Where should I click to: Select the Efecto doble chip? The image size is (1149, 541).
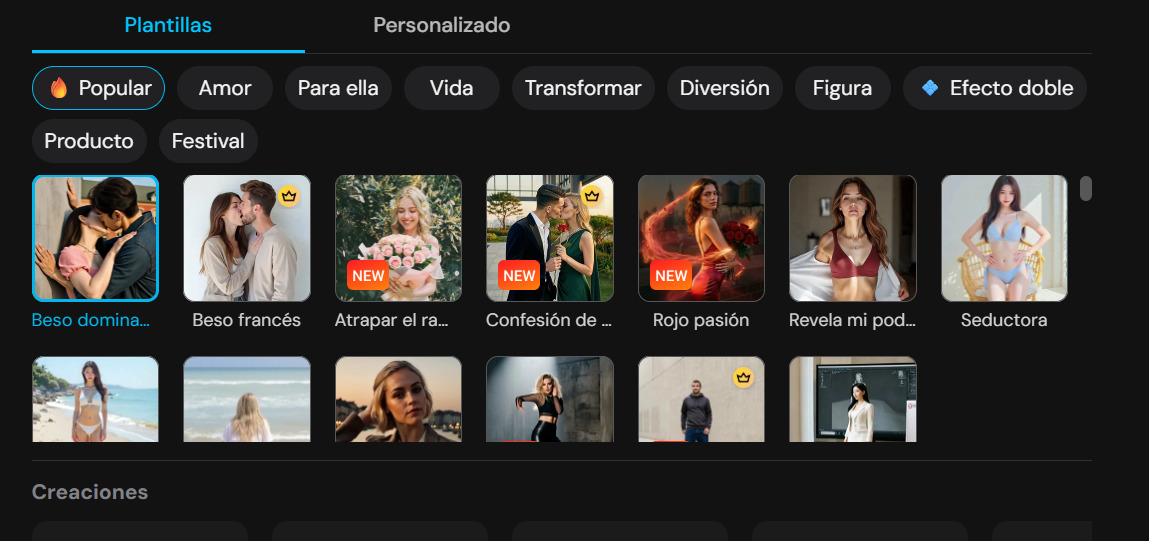995,88
